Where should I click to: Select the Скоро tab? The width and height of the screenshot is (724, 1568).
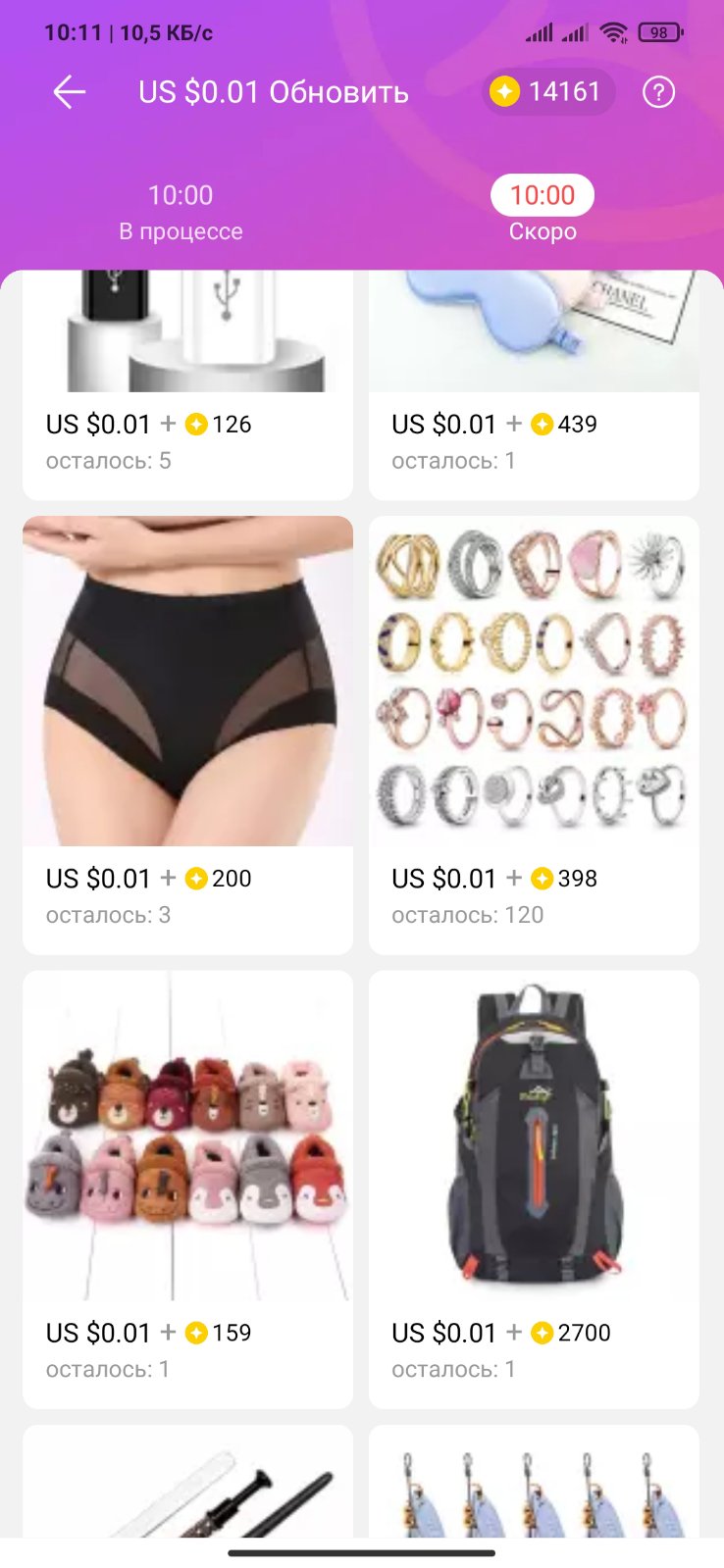(542, 212)
